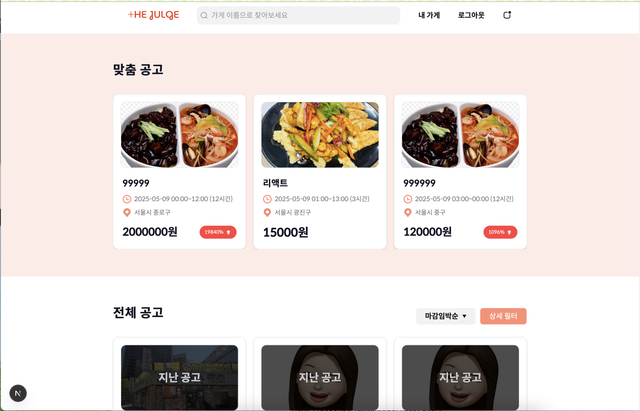This screenshot has width=640, height=411.
Task: Open the 99999 job posting card
Action: (180, 172)
